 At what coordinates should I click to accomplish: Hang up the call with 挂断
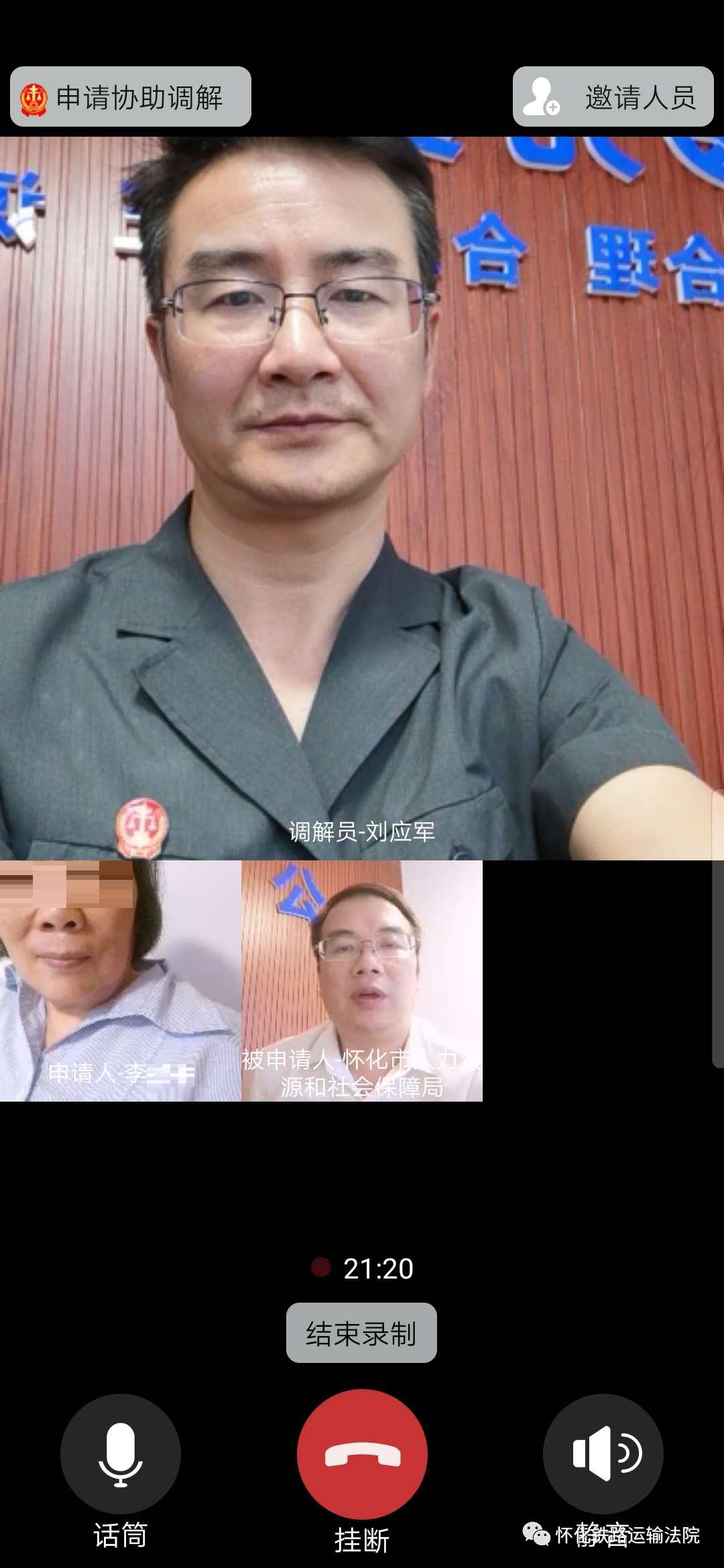point(362,1454)
